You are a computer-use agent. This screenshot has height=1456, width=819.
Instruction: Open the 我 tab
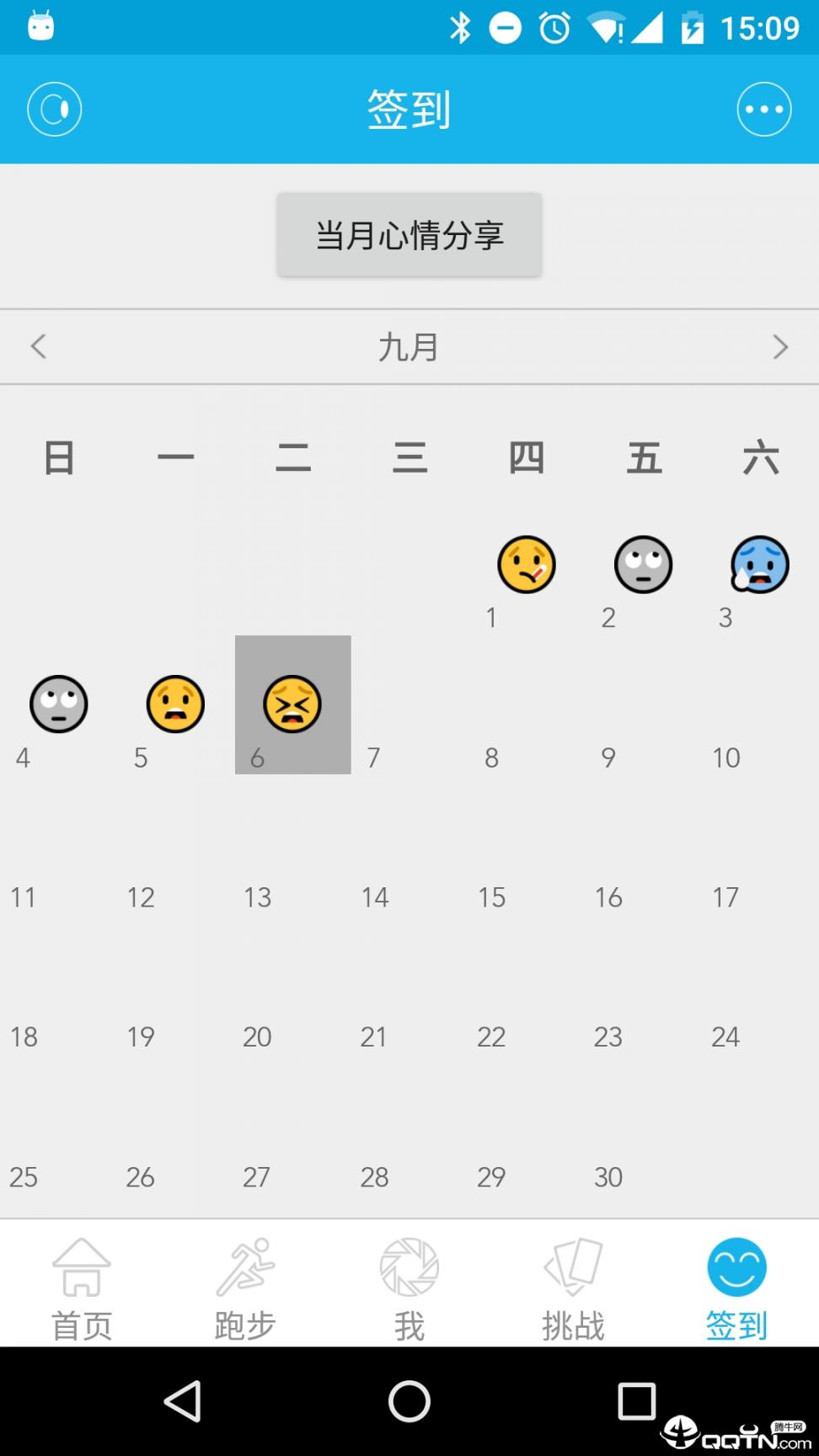409,1289
